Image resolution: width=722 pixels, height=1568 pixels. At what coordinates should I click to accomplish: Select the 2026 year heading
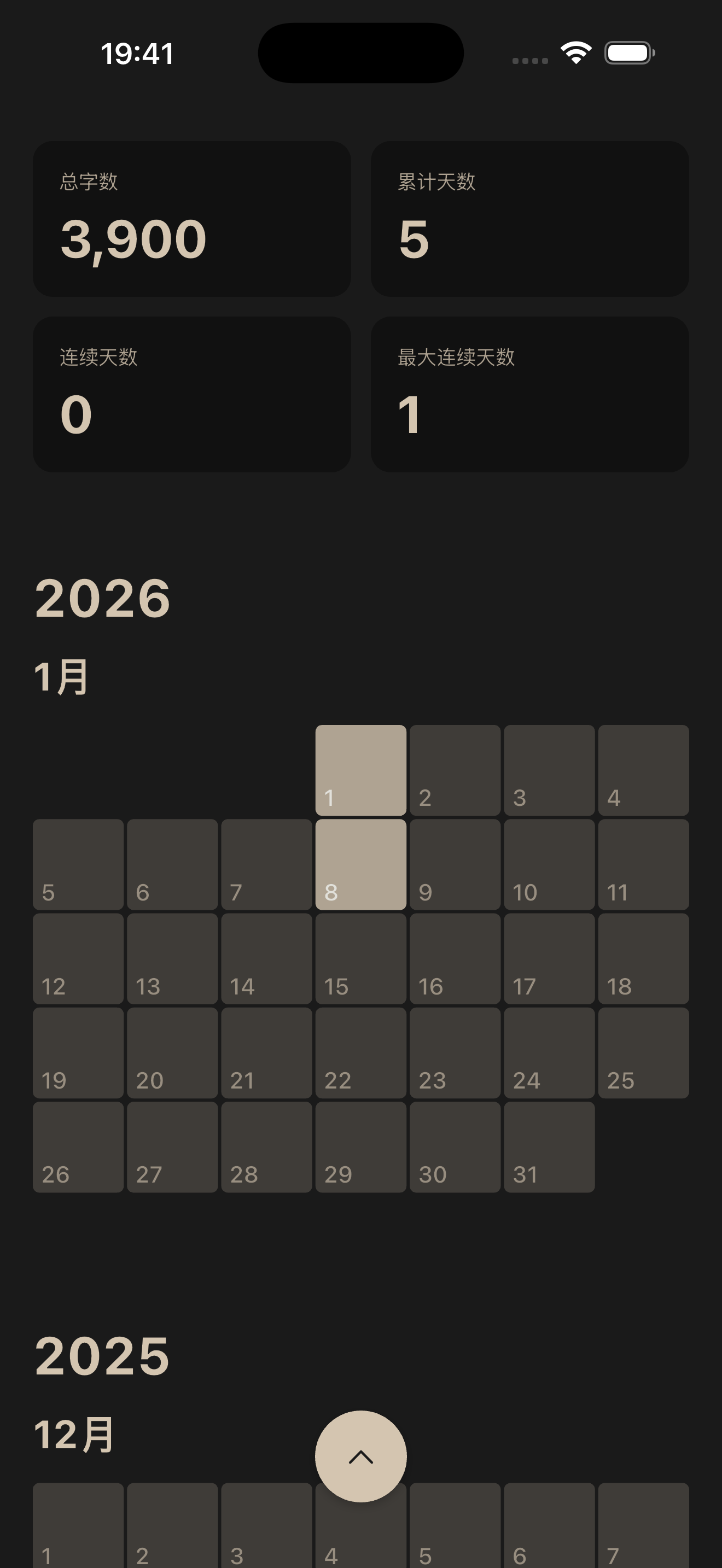(102, 598)
